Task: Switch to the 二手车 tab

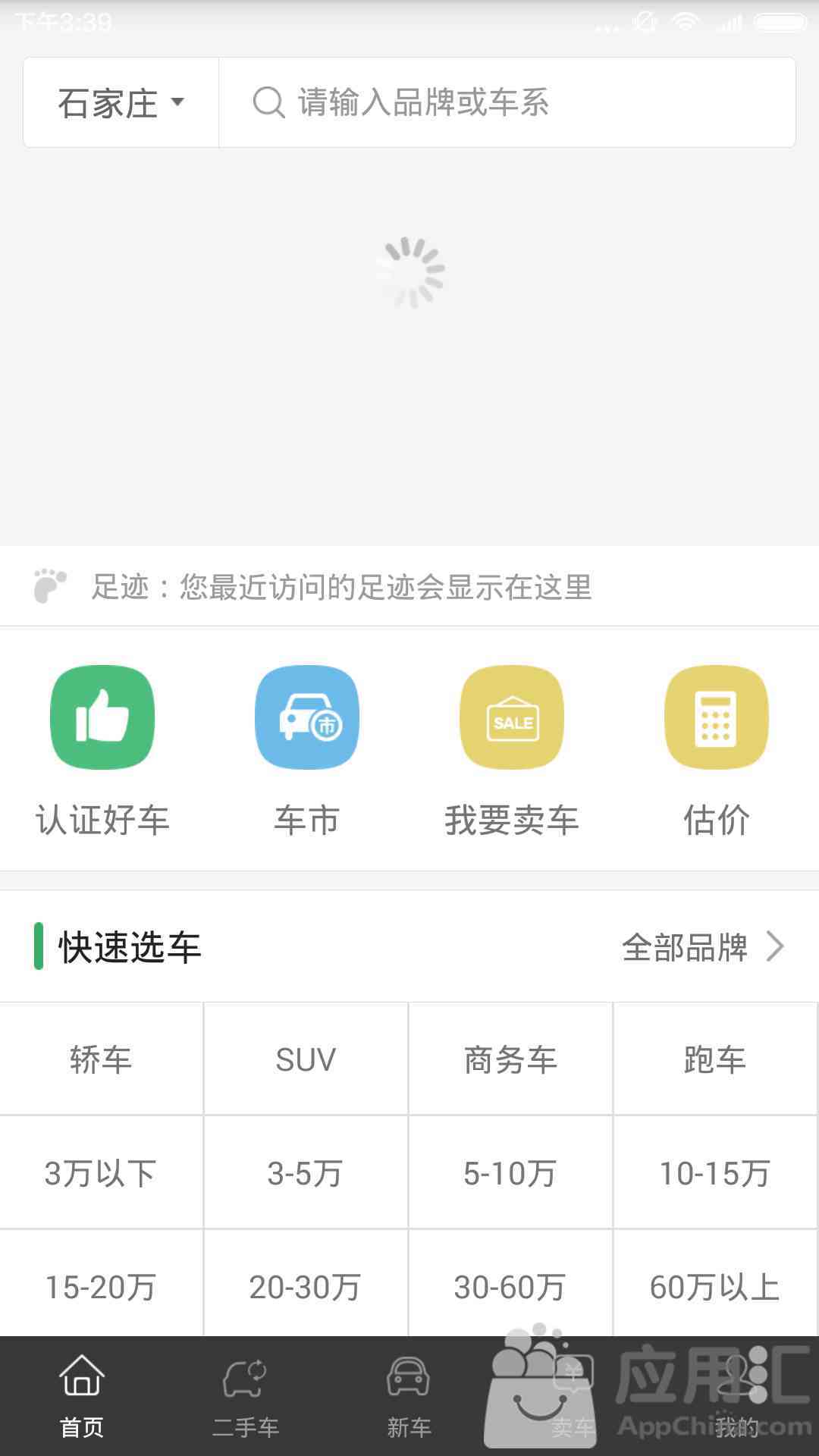Action: click(246, 1397)
